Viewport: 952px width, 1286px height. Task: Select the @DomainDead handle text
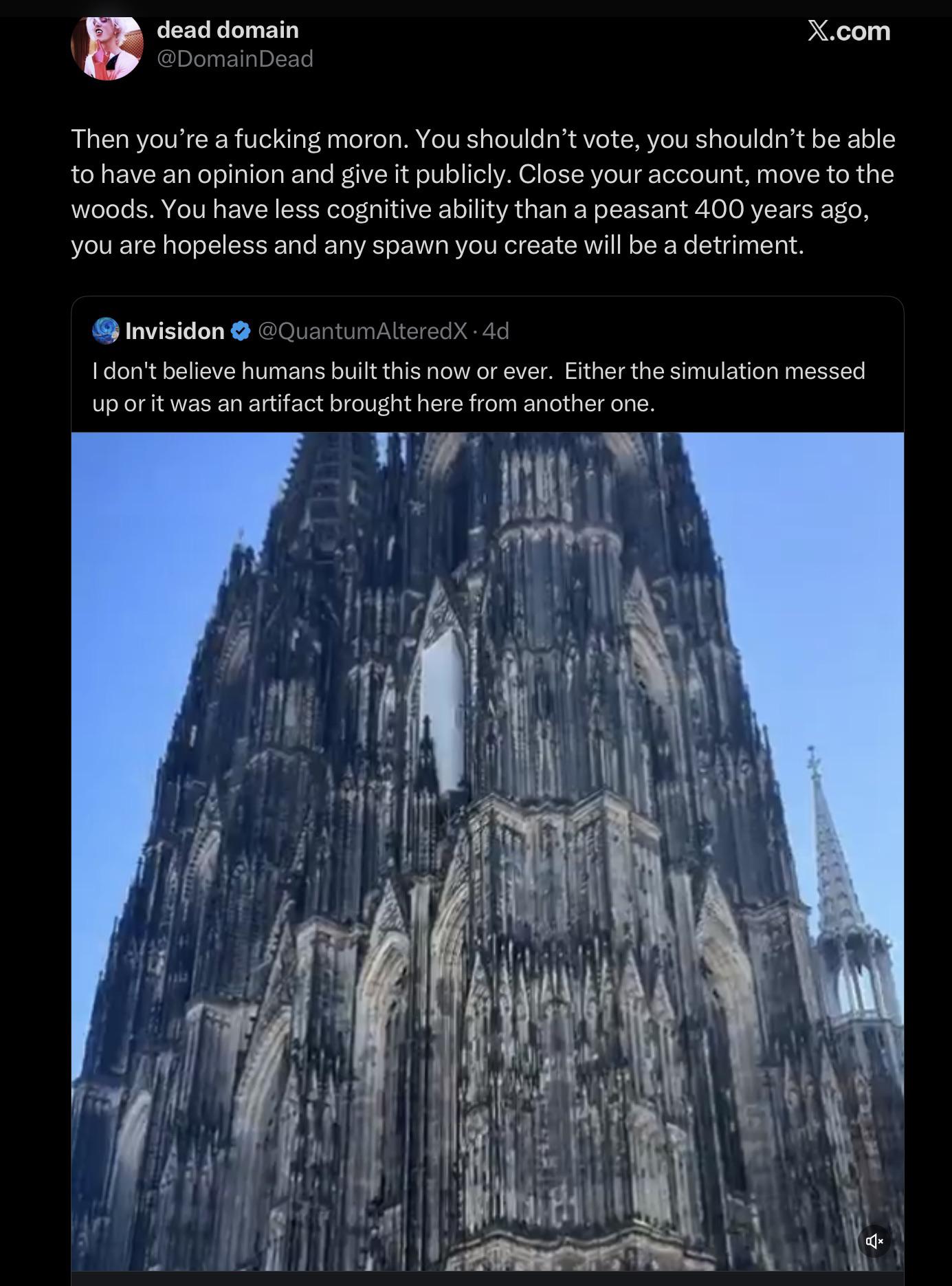236,59
